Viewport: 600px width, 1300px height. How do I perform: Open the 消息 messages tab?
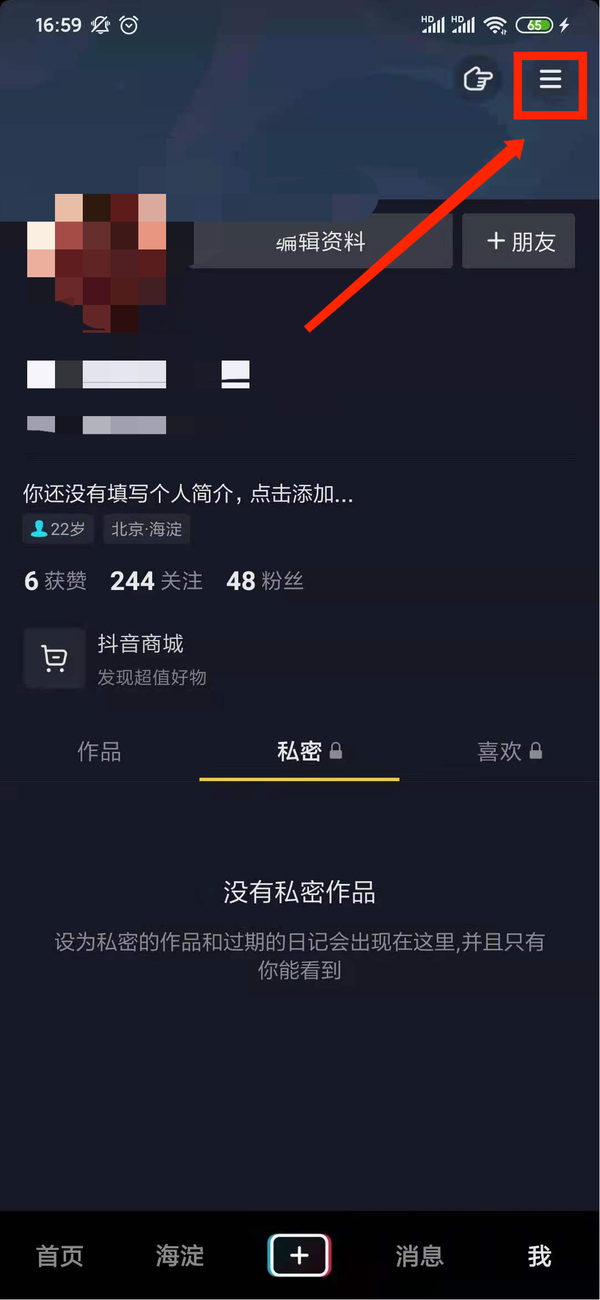[x=419, y=1256]
